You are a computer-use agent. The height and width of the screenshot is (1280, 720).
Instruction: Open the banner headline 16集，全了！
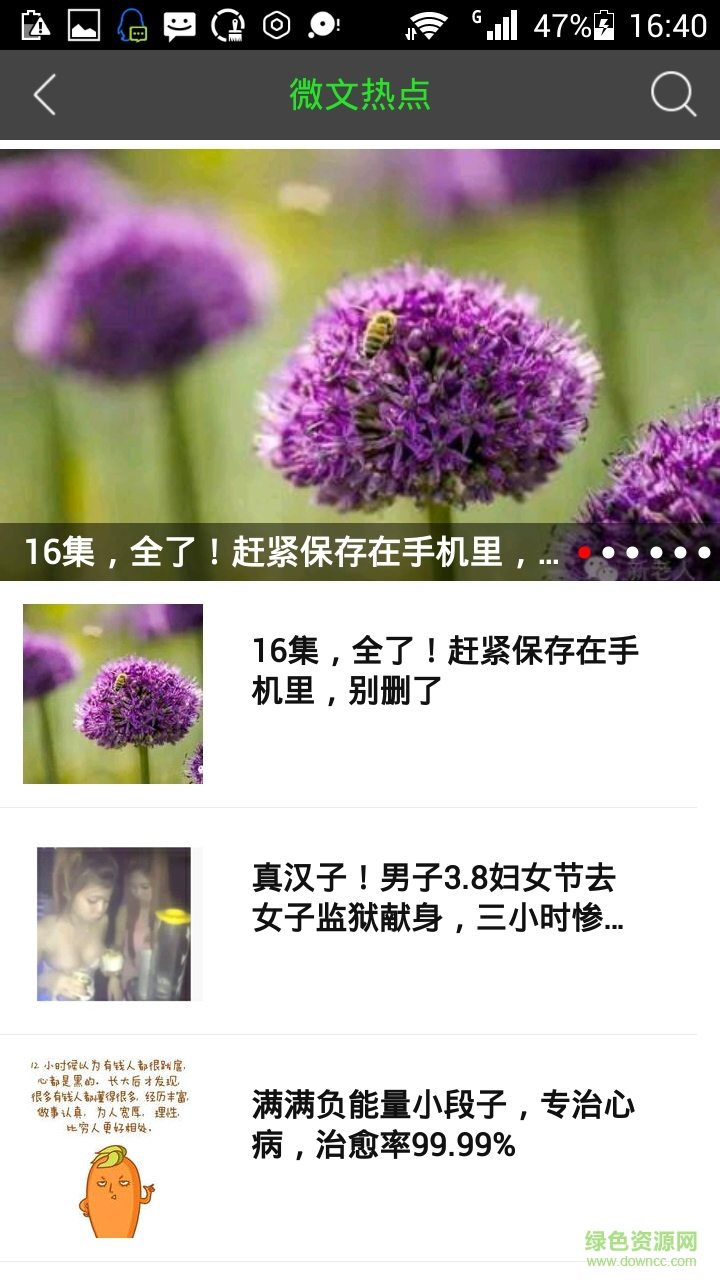click(290, 551)
